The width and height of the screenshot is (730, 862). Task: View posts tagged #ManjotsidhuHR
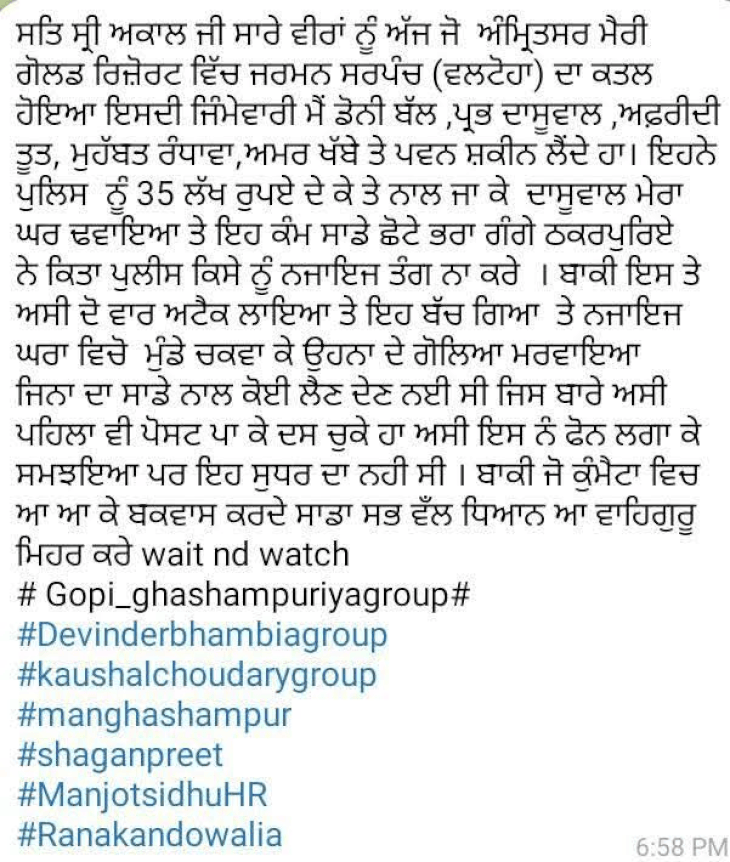pyautogui.click(x=142, y=795)
